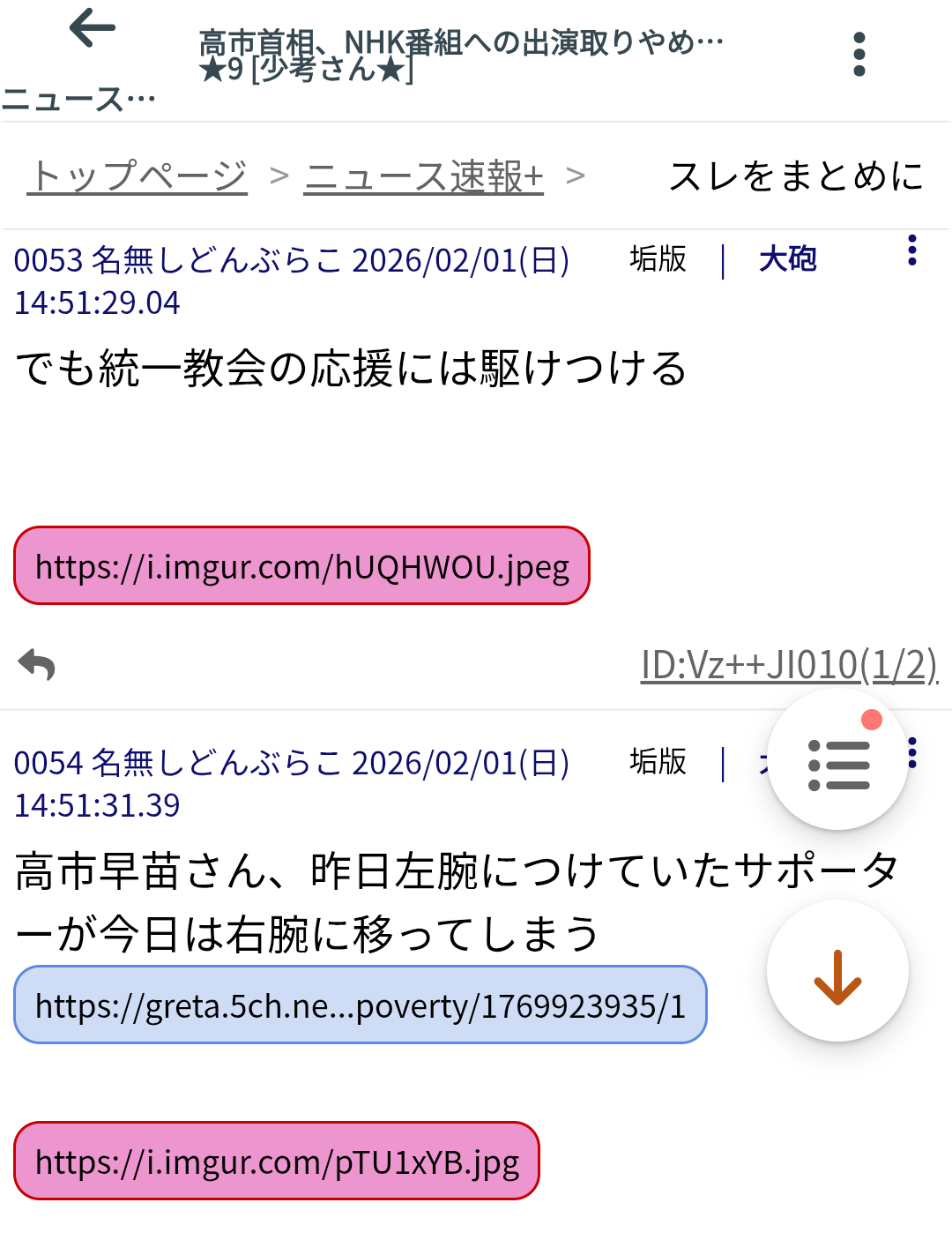This screenshot has height=1255, width=952.
Task: Open the ニュース速報+ breadcrumb link
Action: coord(423,176)
